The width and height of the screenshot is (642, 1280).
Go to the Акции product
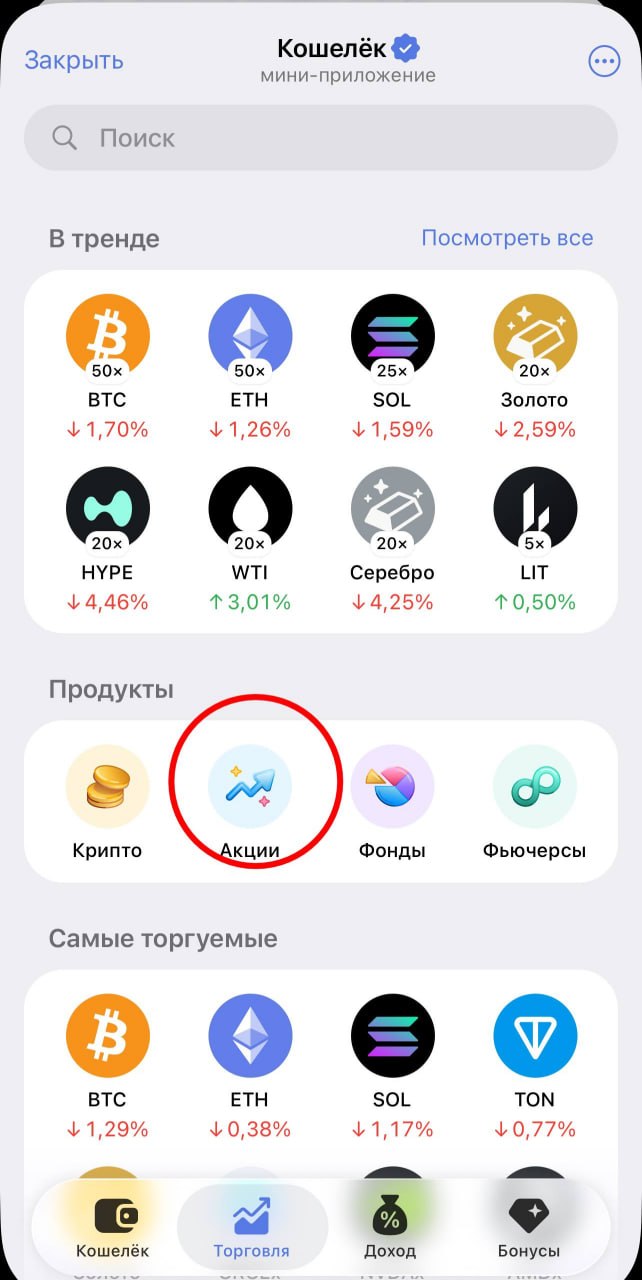[250, 802]
